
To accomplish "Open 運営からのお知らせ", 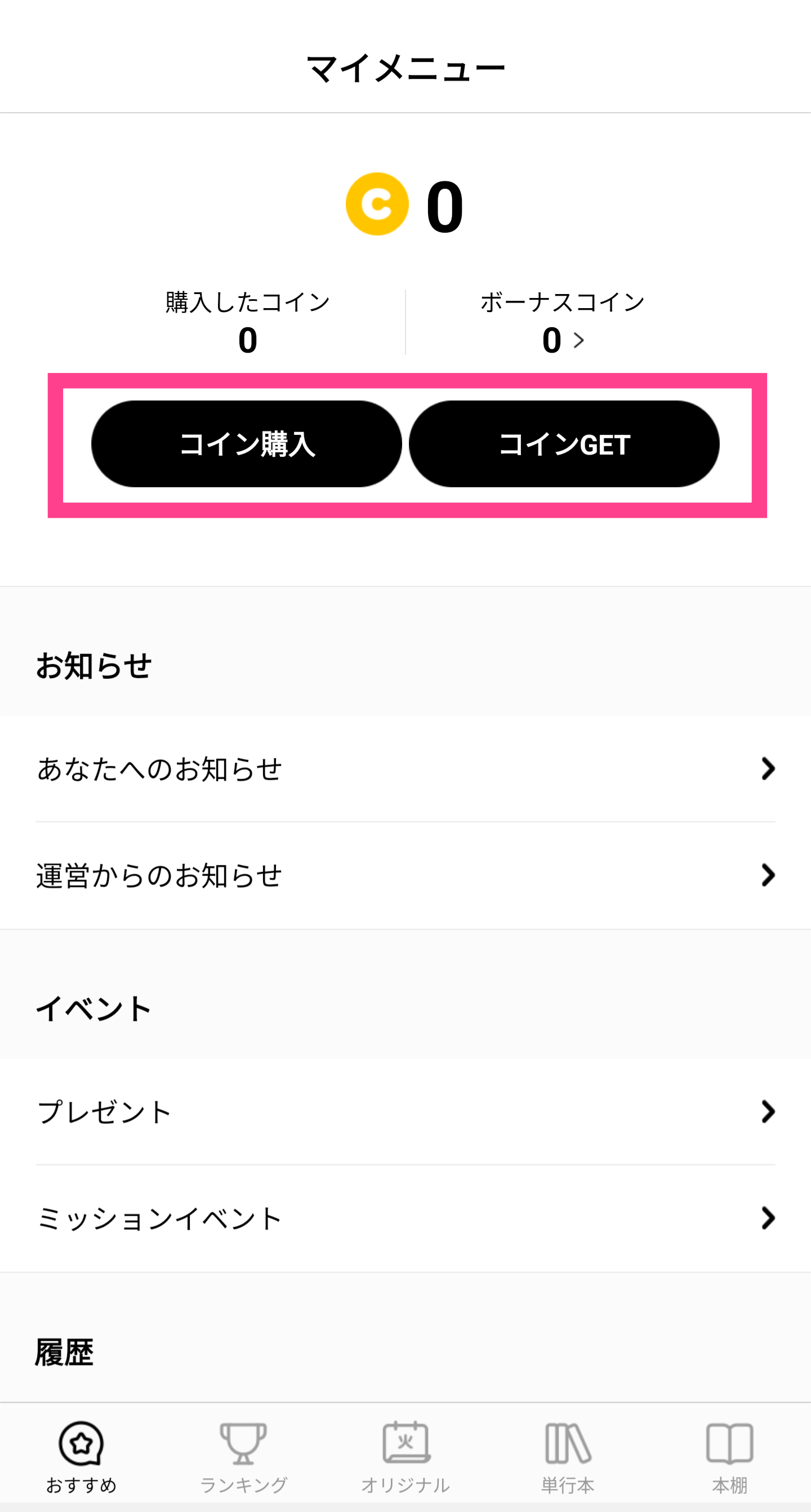I will click(x=405, y=876).
